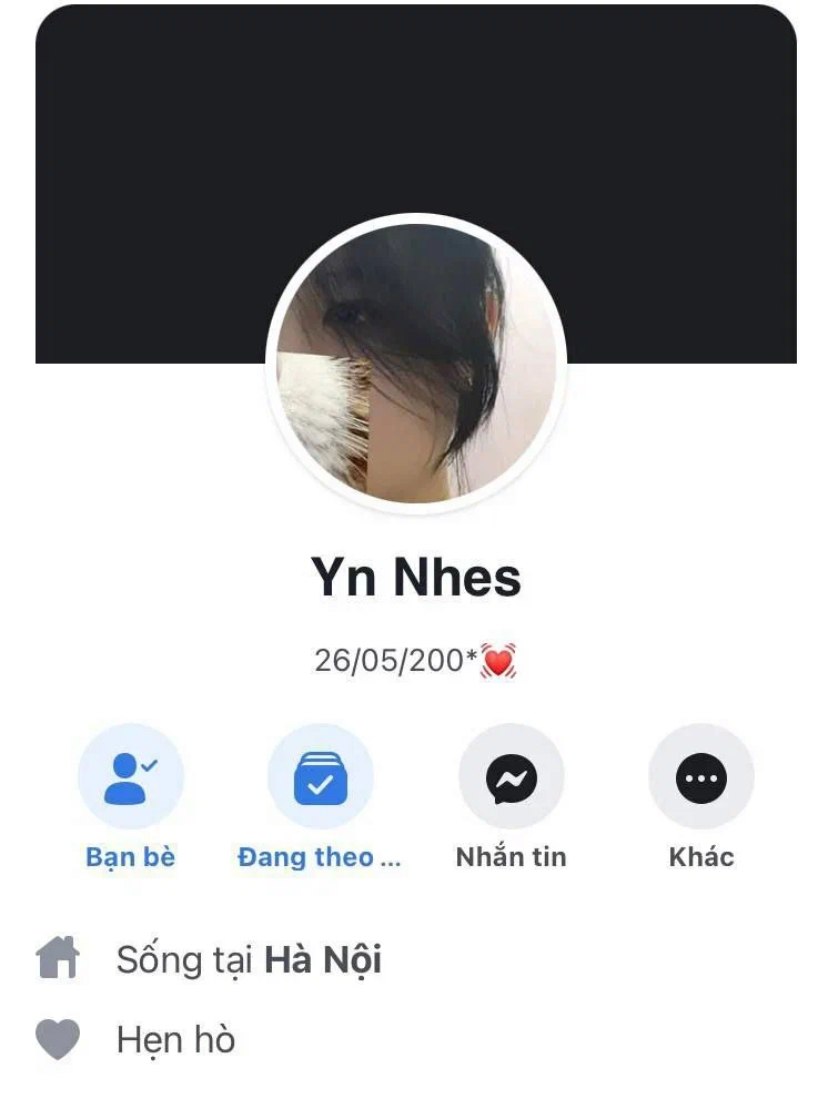
Task: View Yn Nhes's profile picture
Action: point(416,364)
